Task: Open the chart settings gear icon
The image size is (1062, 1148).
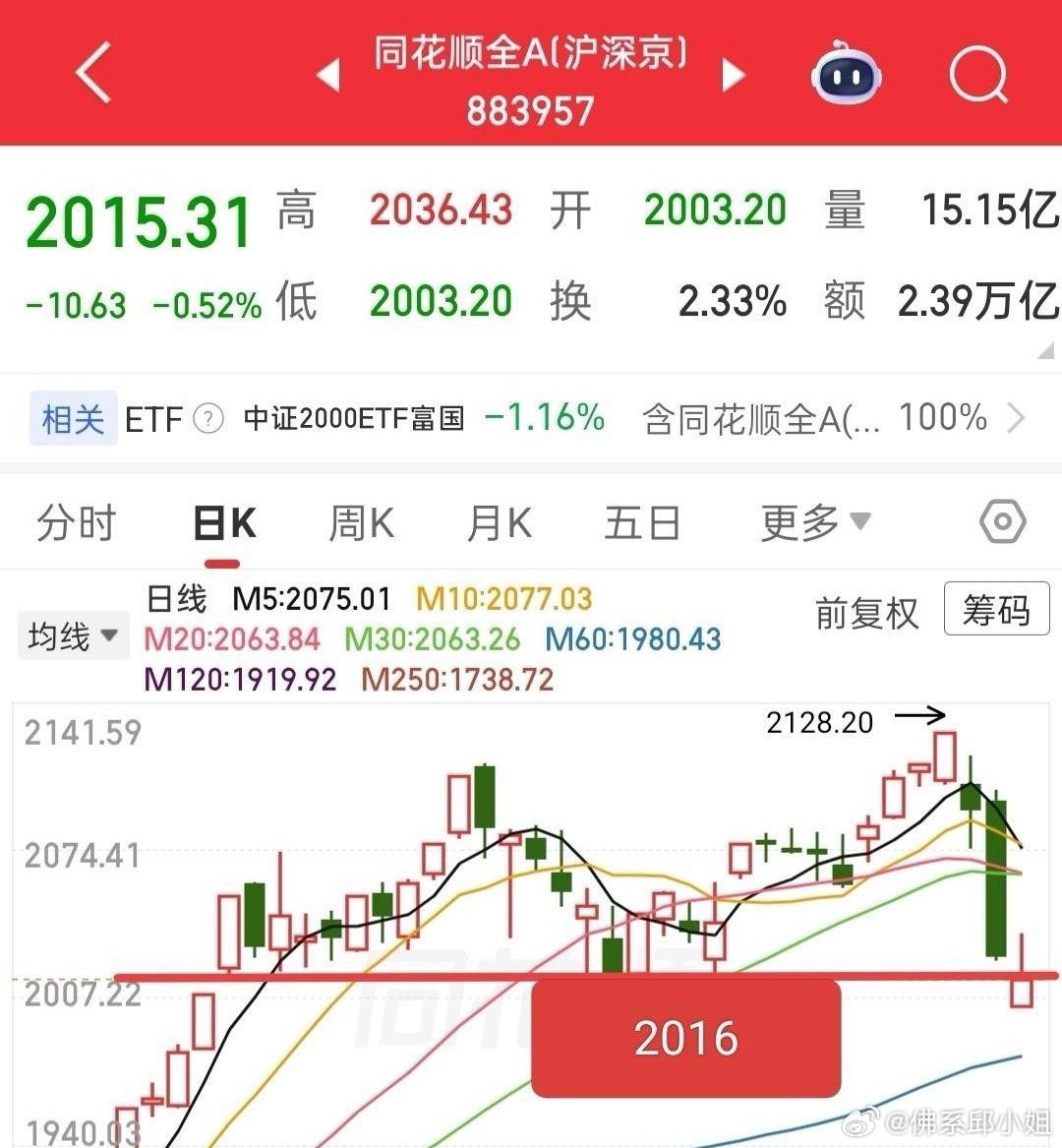Action: [x=1002, y=521]
